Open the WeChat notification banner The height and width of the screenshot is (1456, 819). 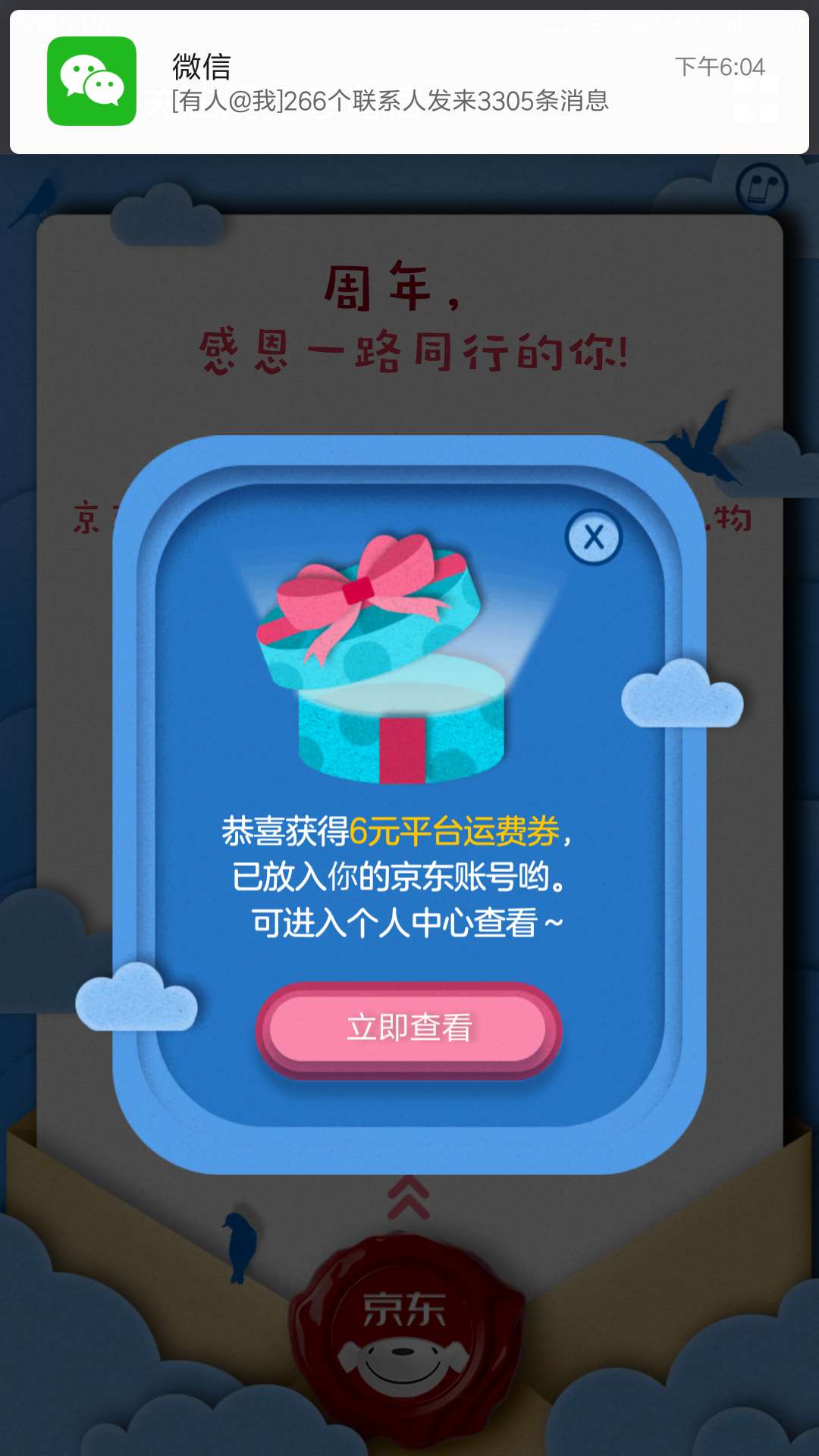pyautogui.click(x=409, y=82)
